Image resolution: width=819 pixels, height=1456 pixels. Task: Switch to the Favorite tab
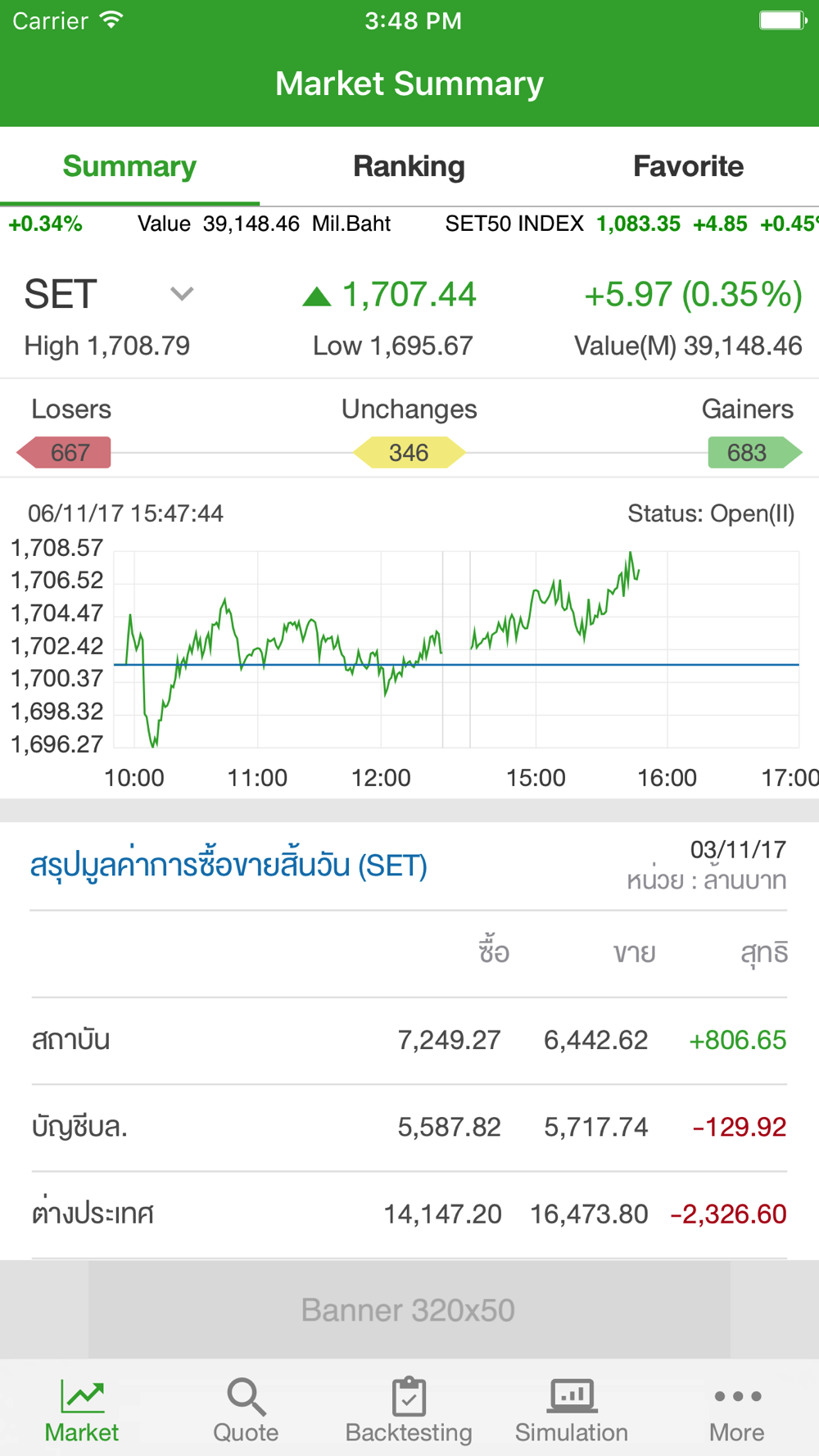coord(688,166)
